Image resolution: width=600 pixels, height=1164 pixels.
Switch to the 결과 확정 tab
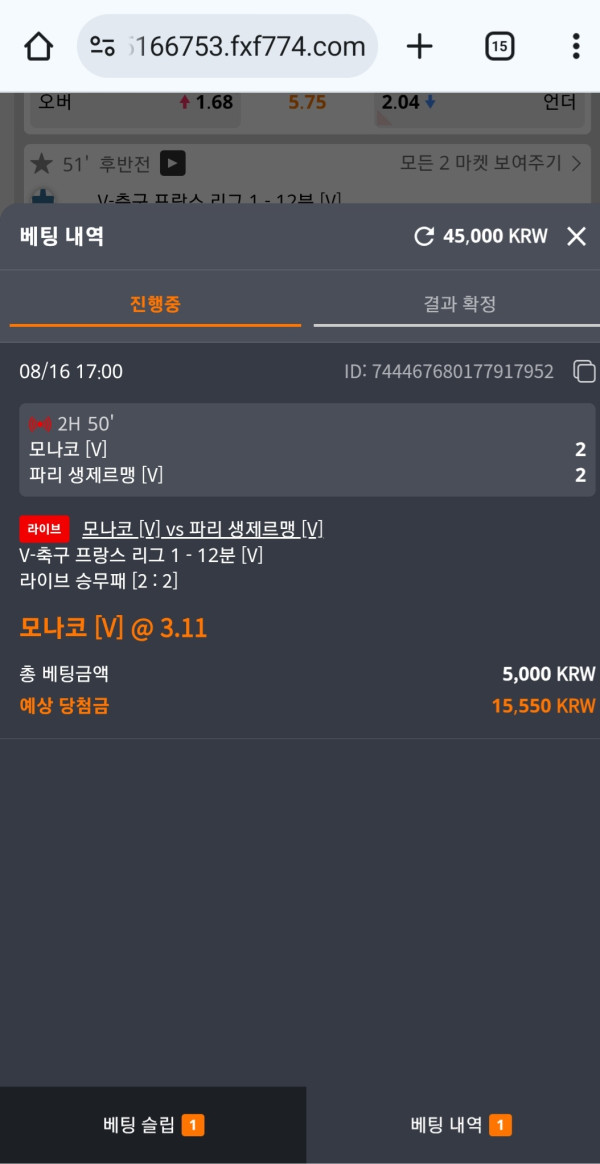pos(458,304)
